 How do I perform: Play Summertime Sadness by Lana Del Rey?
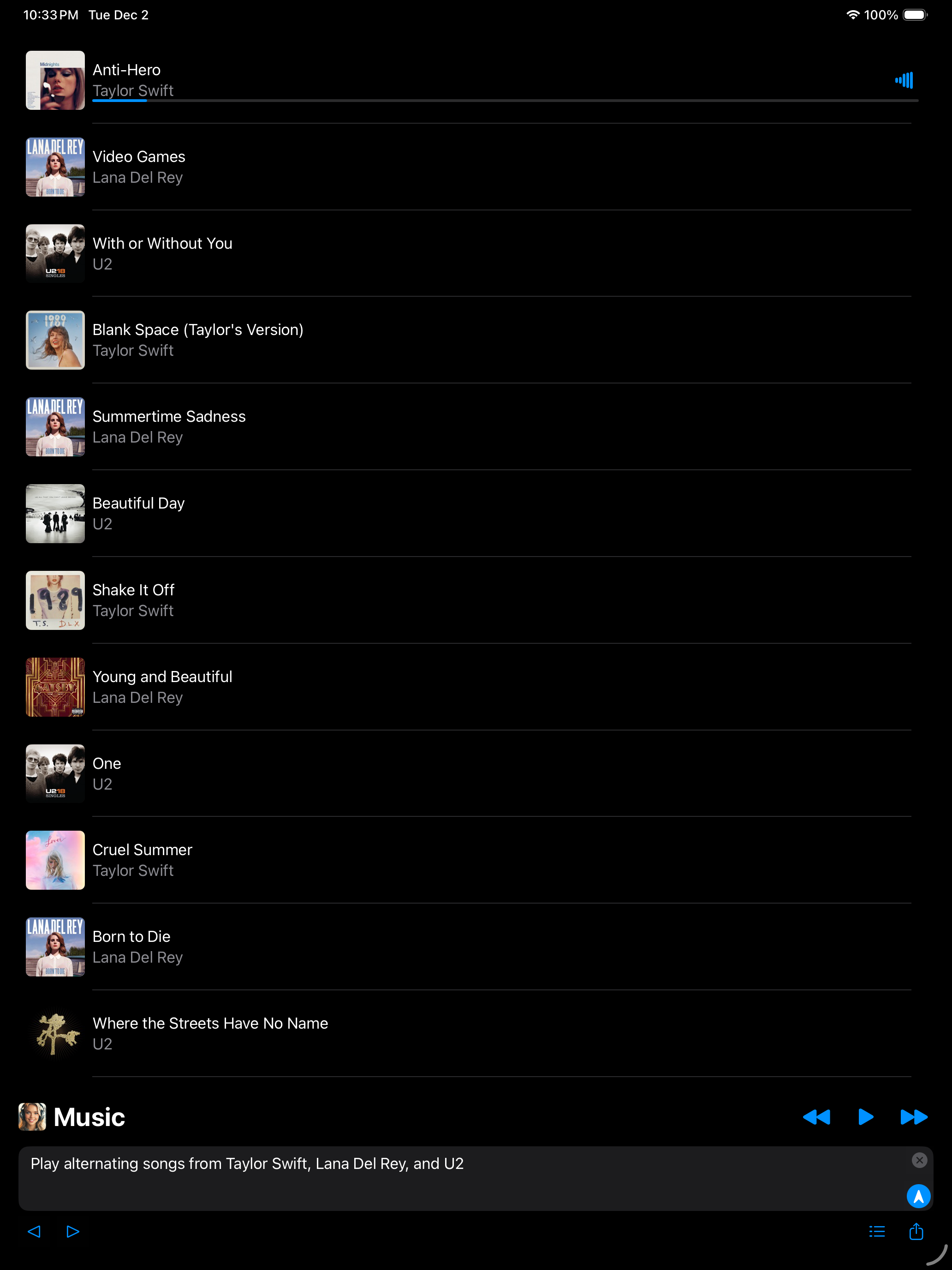(x=169, y=426)
